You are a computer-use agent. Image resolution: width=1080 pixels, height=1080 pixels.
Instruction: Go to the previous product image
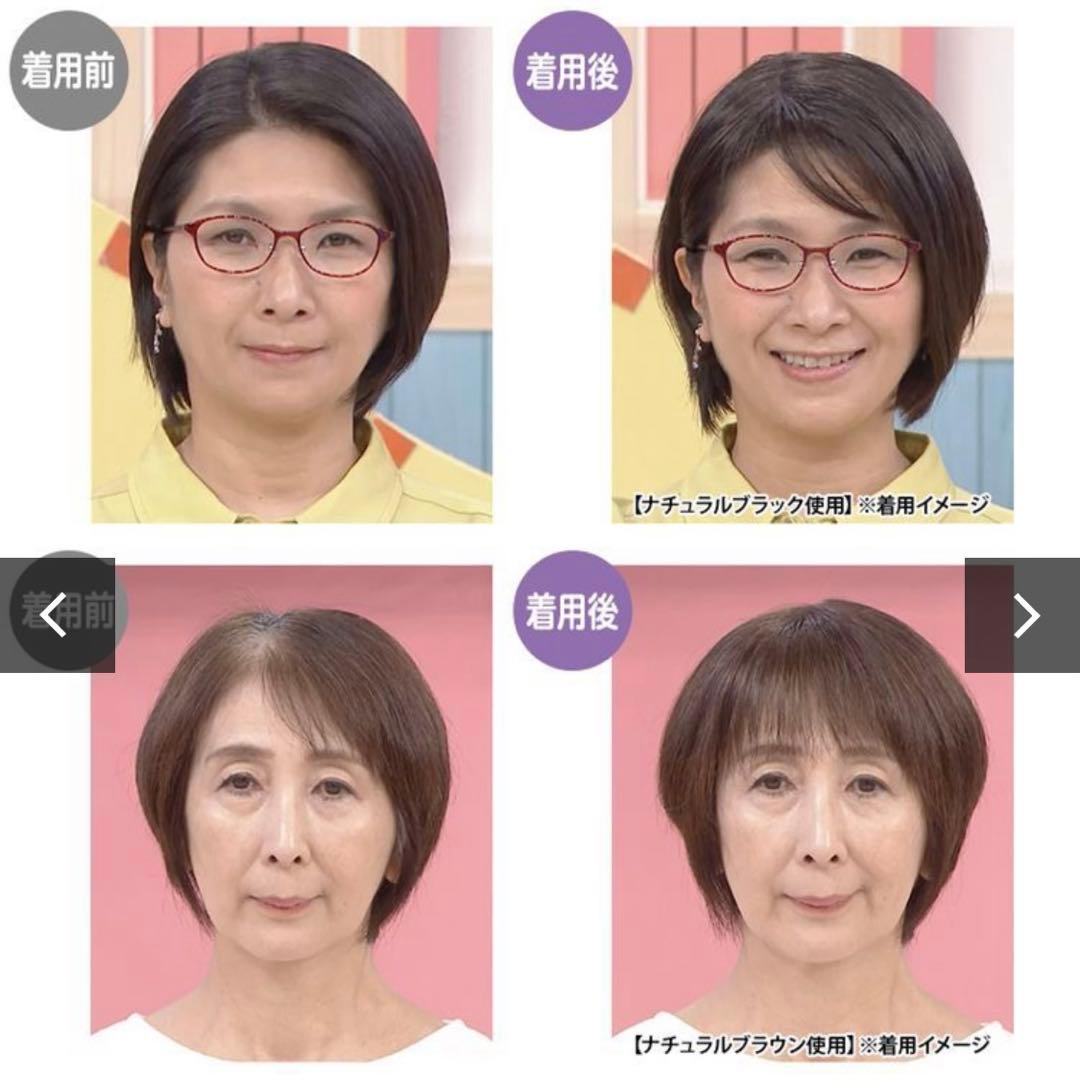point(56,615)
